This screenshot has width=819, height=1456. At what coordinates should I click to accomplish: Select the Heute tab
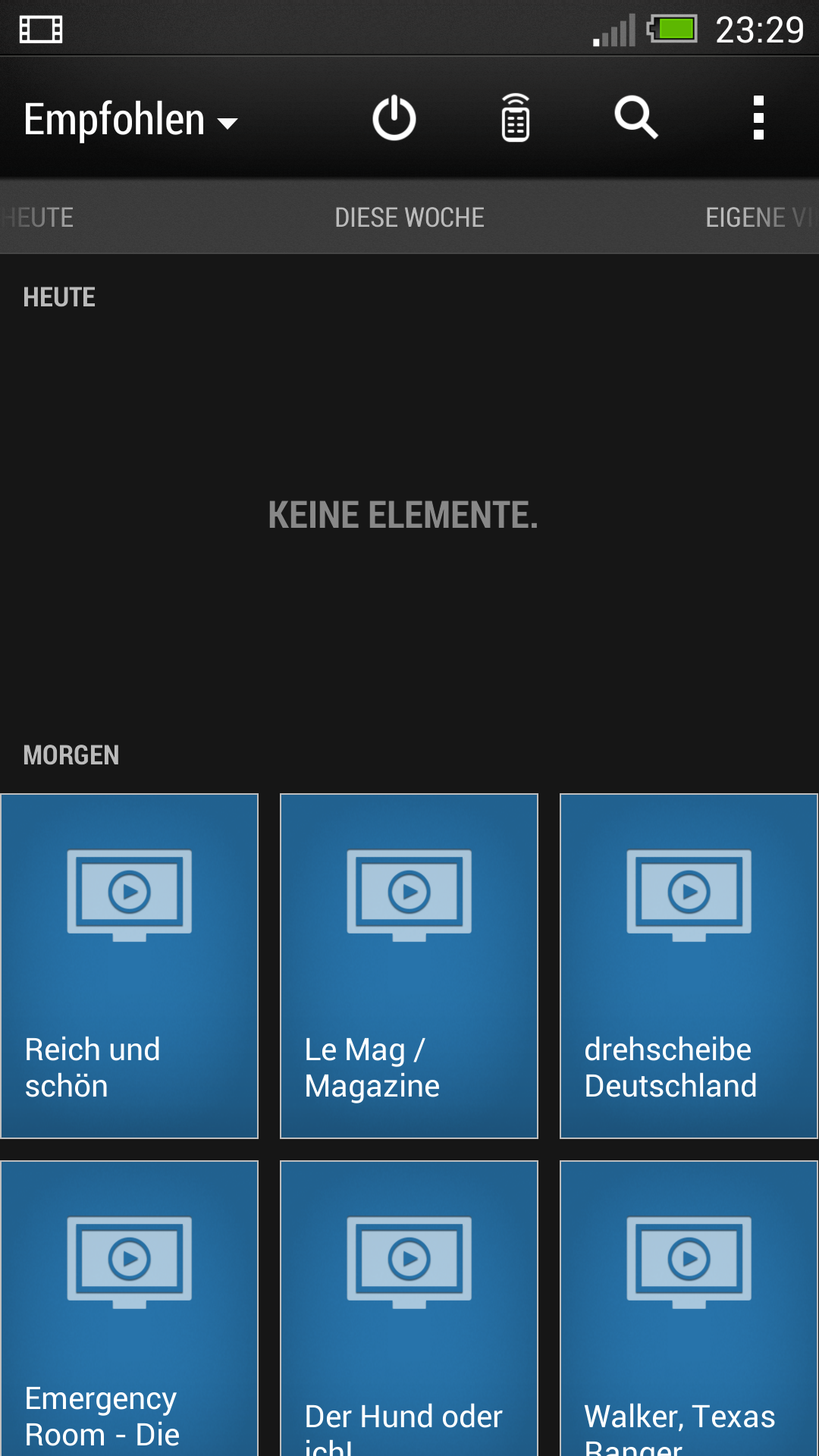coord(36,218)
